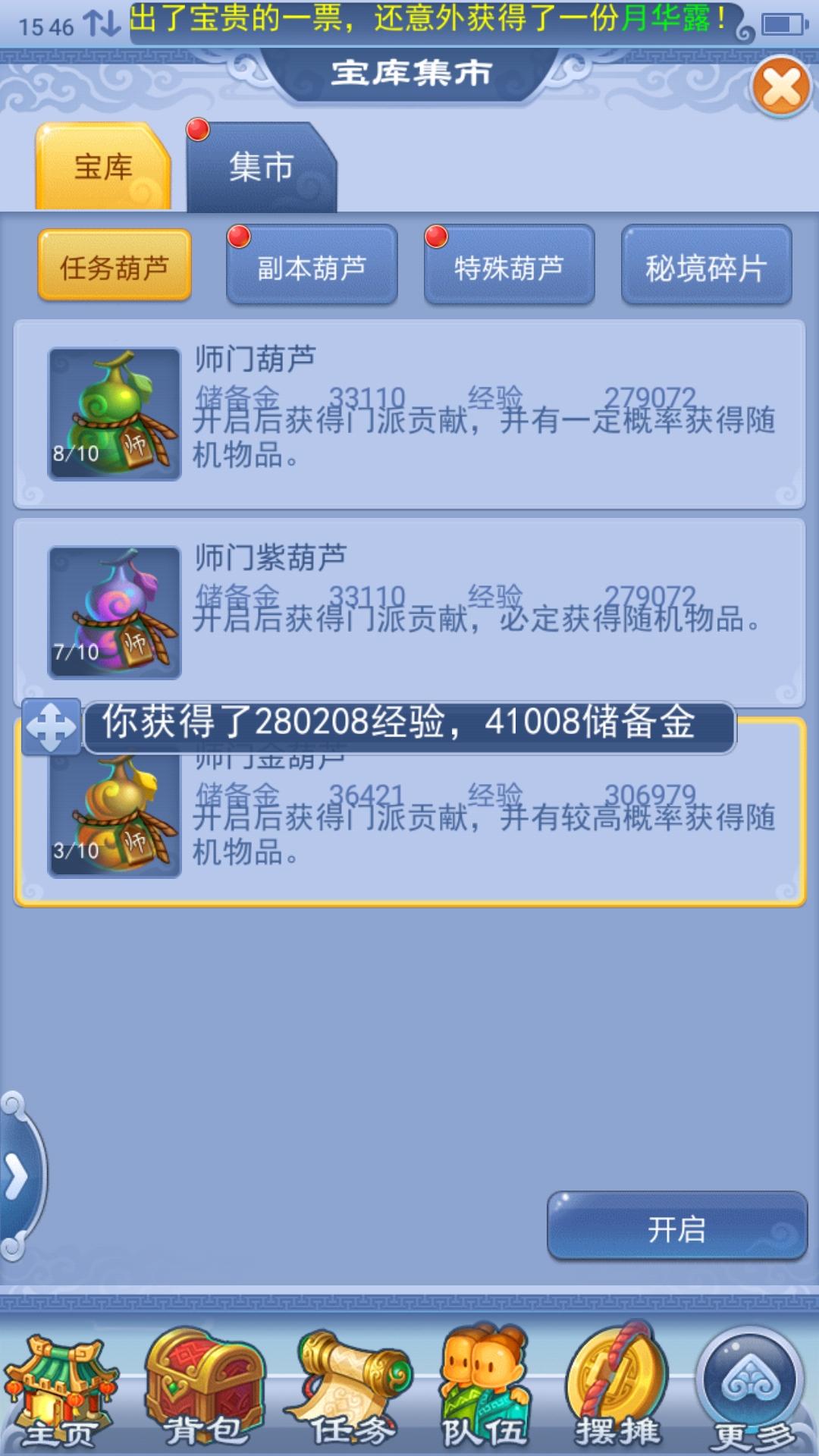The width and height of the screenshot is (819, 1456).
Task: Switch to the 集市 tab
Action: [x=261, y=167]
